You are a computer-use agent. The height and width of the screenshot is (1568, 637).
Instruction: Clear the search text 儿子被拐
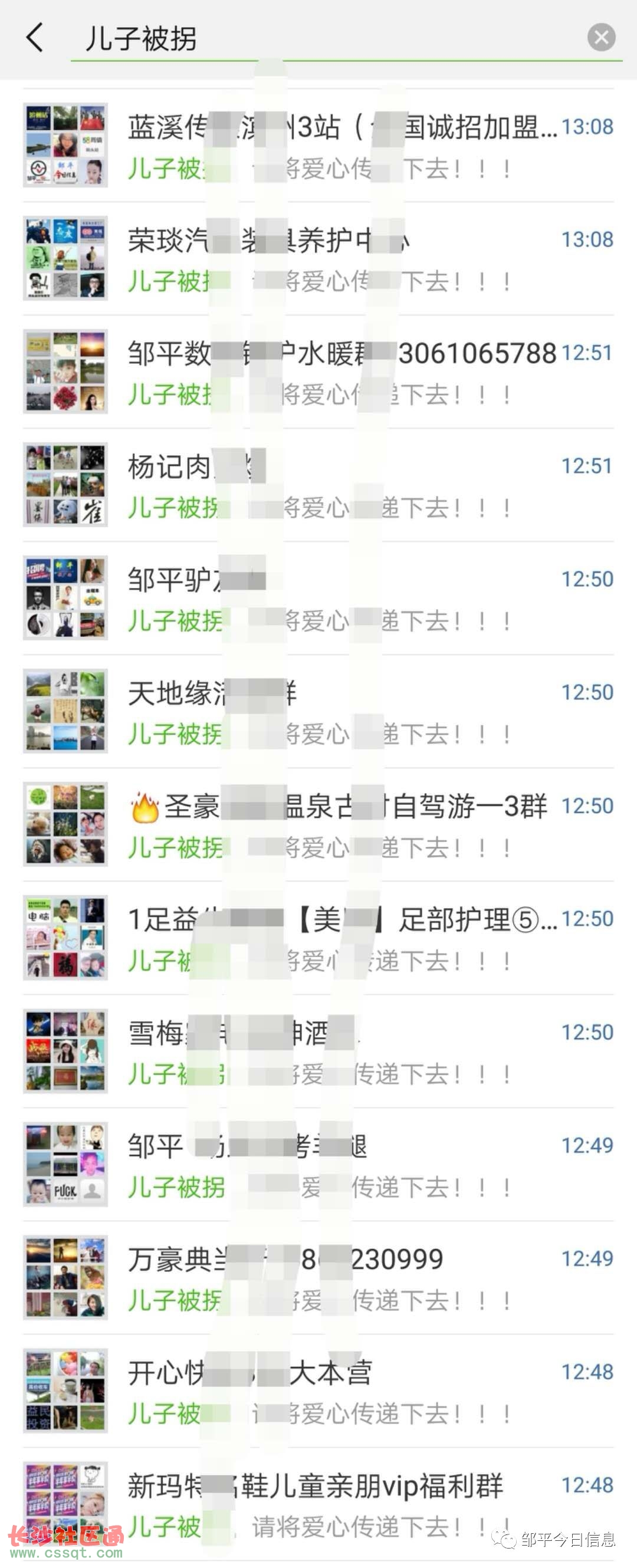tap(600, 38)
